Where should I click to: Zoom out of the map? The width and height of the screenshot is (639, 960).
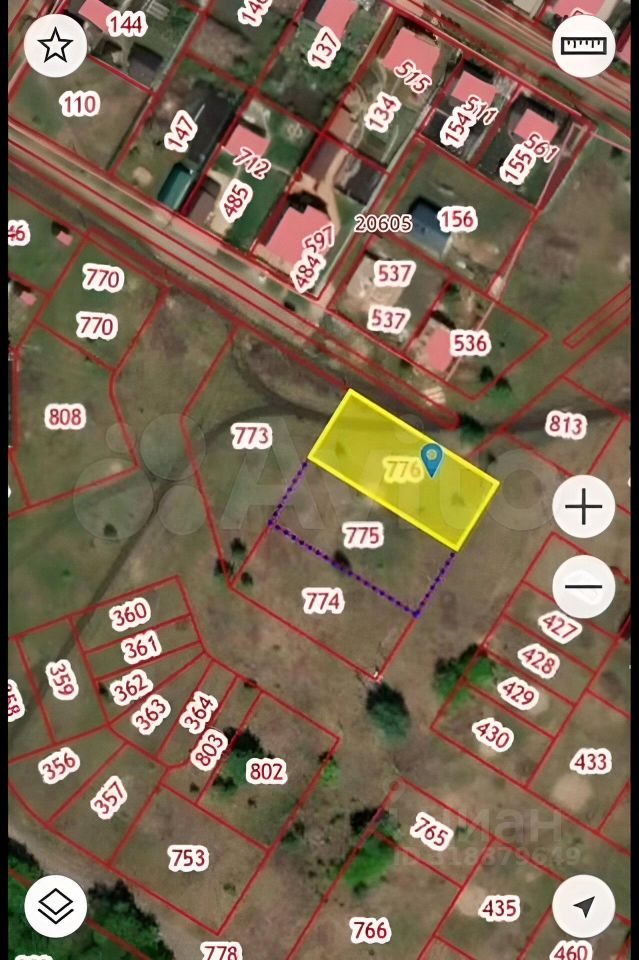[x=584, y=587]
